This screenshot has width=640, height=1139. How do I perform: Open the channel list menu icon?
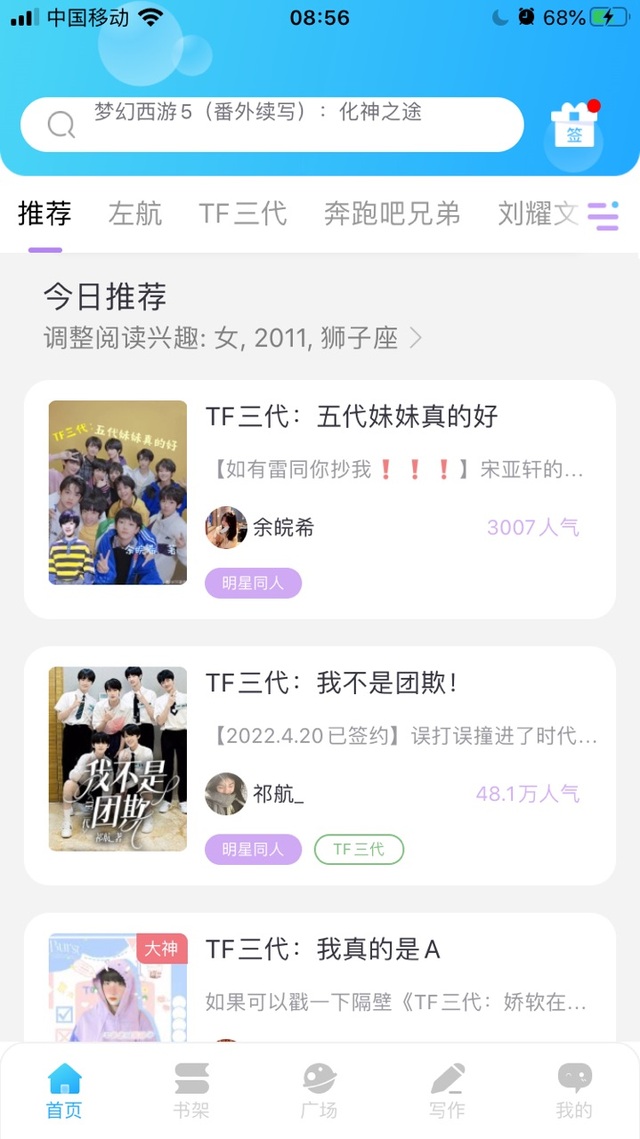click(603, 215)
